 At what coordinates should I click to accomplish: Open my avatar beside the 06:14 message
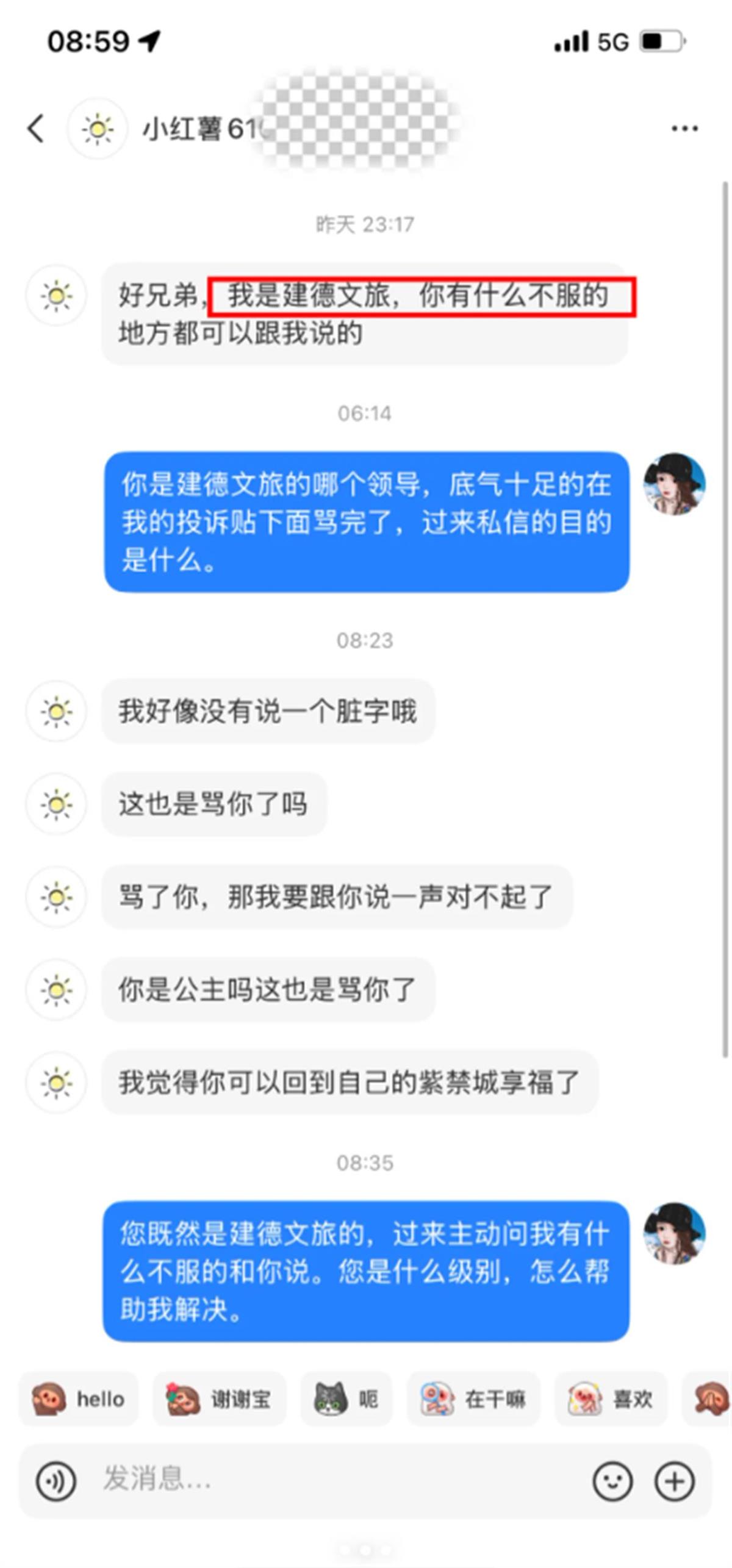(675, 484)
